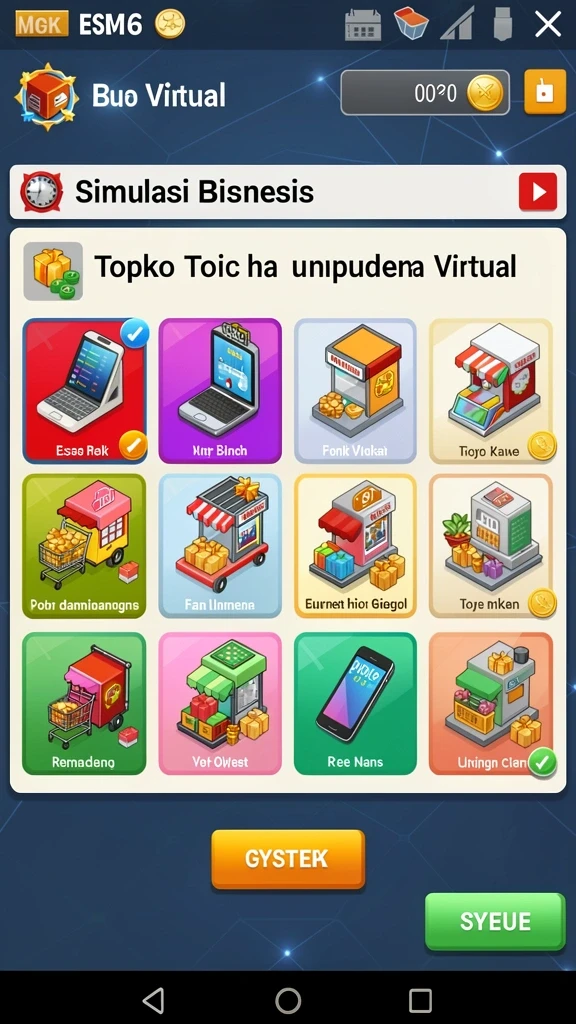Open the calendar icon in top bar
Viewport: 576px width, 1024px height.
pos(363,25)
